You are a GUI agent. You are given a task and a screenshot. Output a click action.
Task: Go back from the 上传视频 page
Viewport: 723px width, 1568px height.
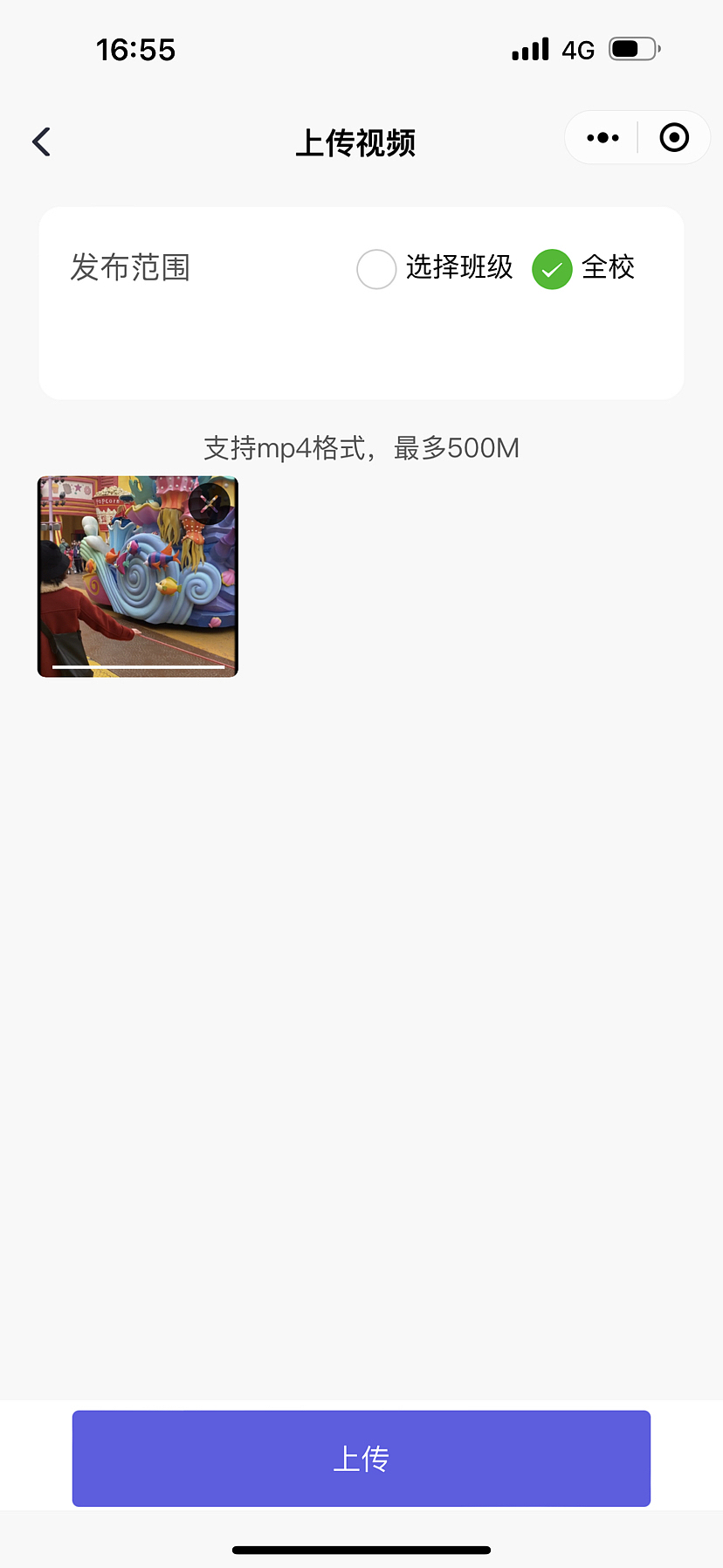pyautogui.click(x=42, y=142)
